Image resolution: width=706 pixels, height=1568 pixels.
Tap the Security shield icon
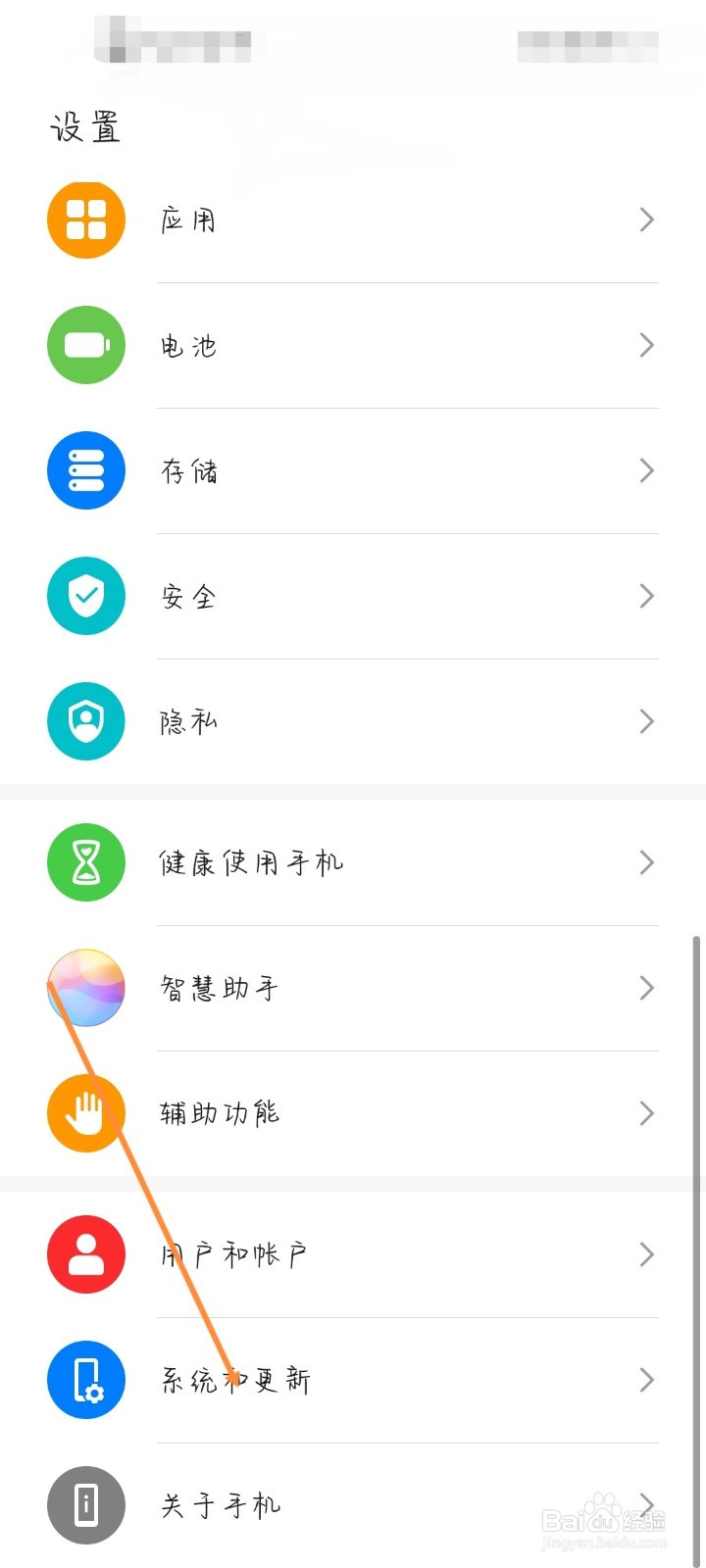tap(85, 595)
